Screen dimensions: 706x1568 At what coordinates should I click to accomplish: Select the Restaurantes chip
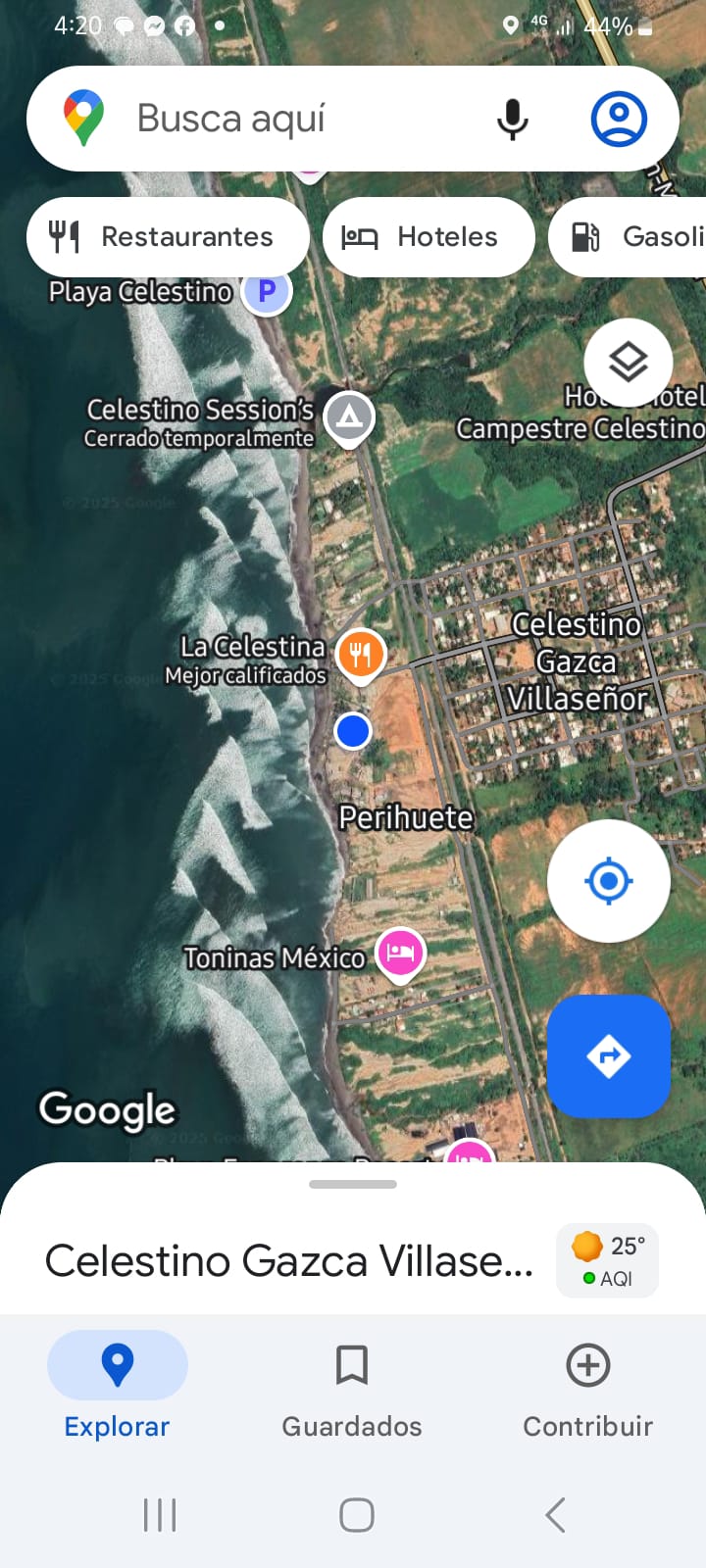tap(168, 237)
